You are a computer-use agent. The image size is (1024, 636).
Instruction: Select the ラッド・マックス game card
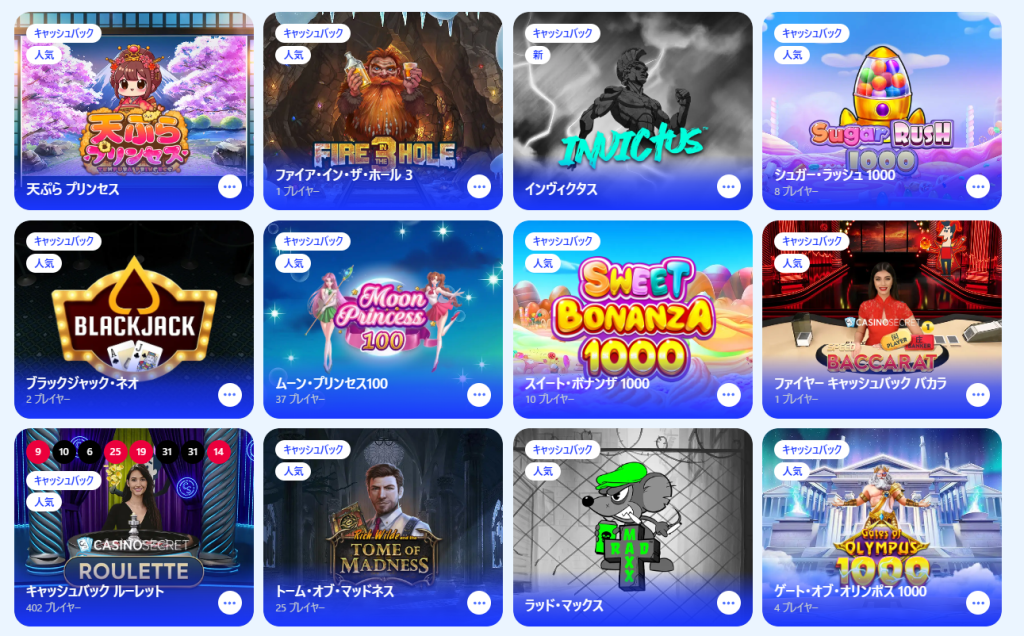(x=632, y=526)
